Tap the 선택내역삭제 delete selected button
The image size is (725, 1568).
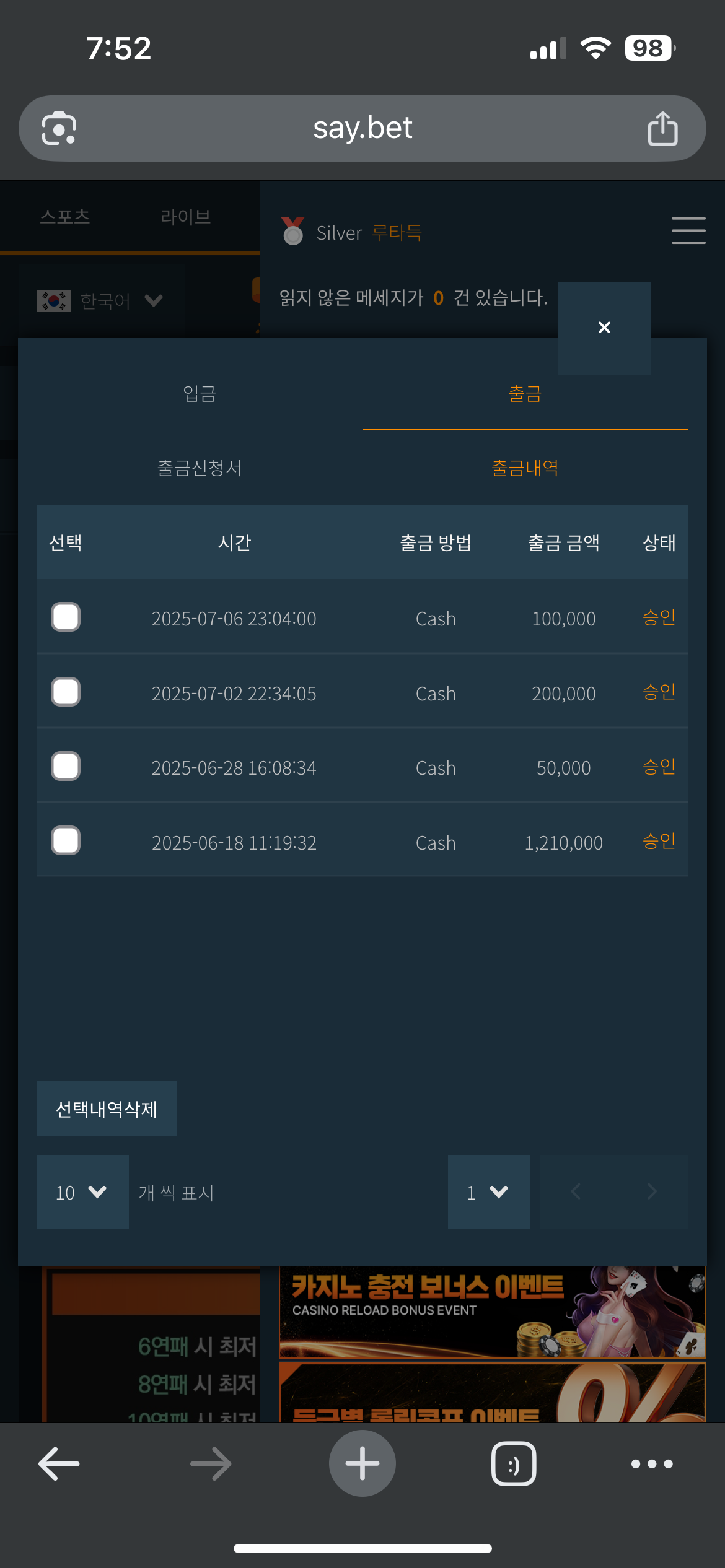click(x=107, y=1108)
